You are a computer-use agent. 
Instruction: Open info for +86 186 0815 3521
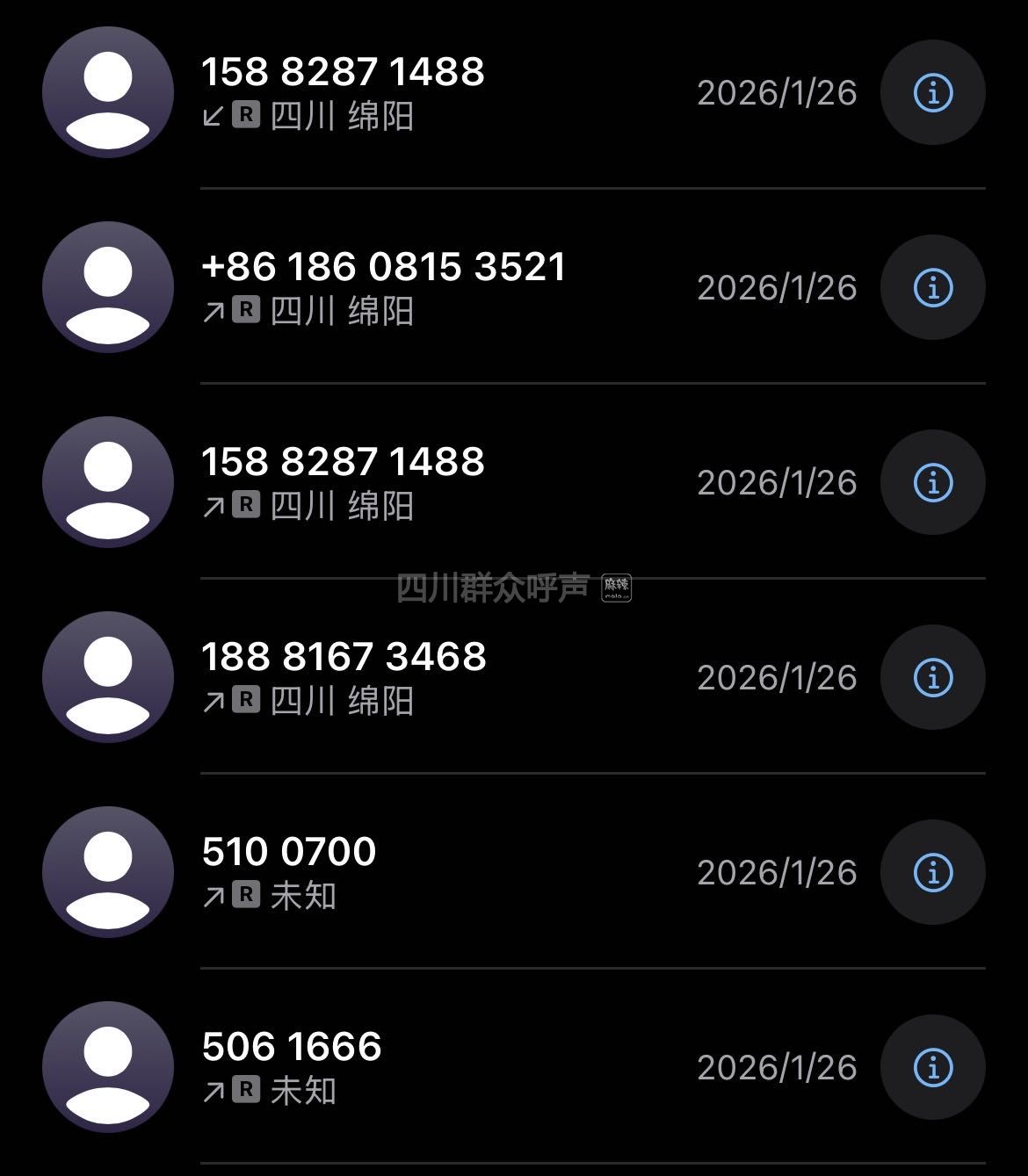point(932,287)
